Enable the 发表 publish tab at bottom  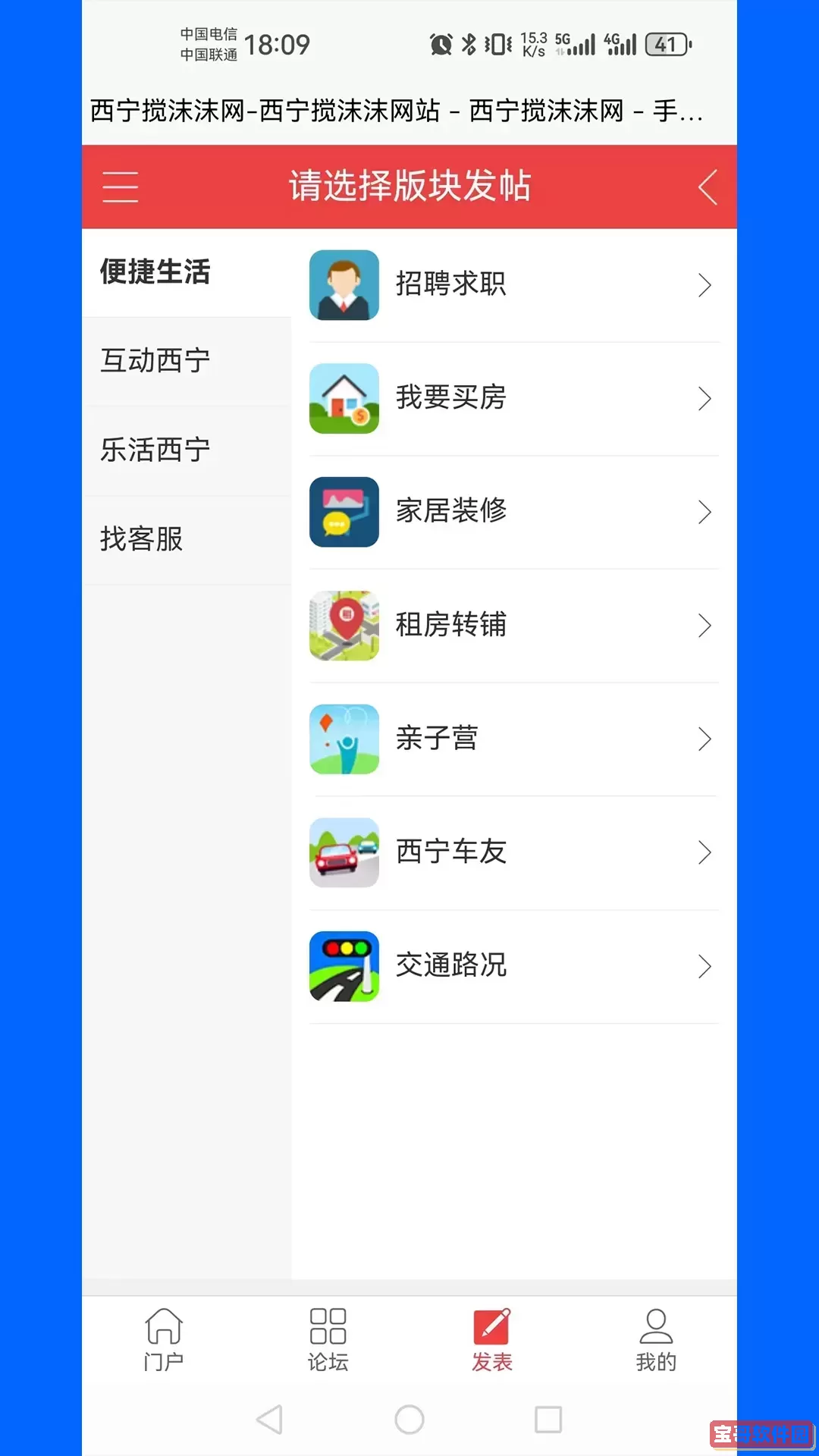point(491,1338)
